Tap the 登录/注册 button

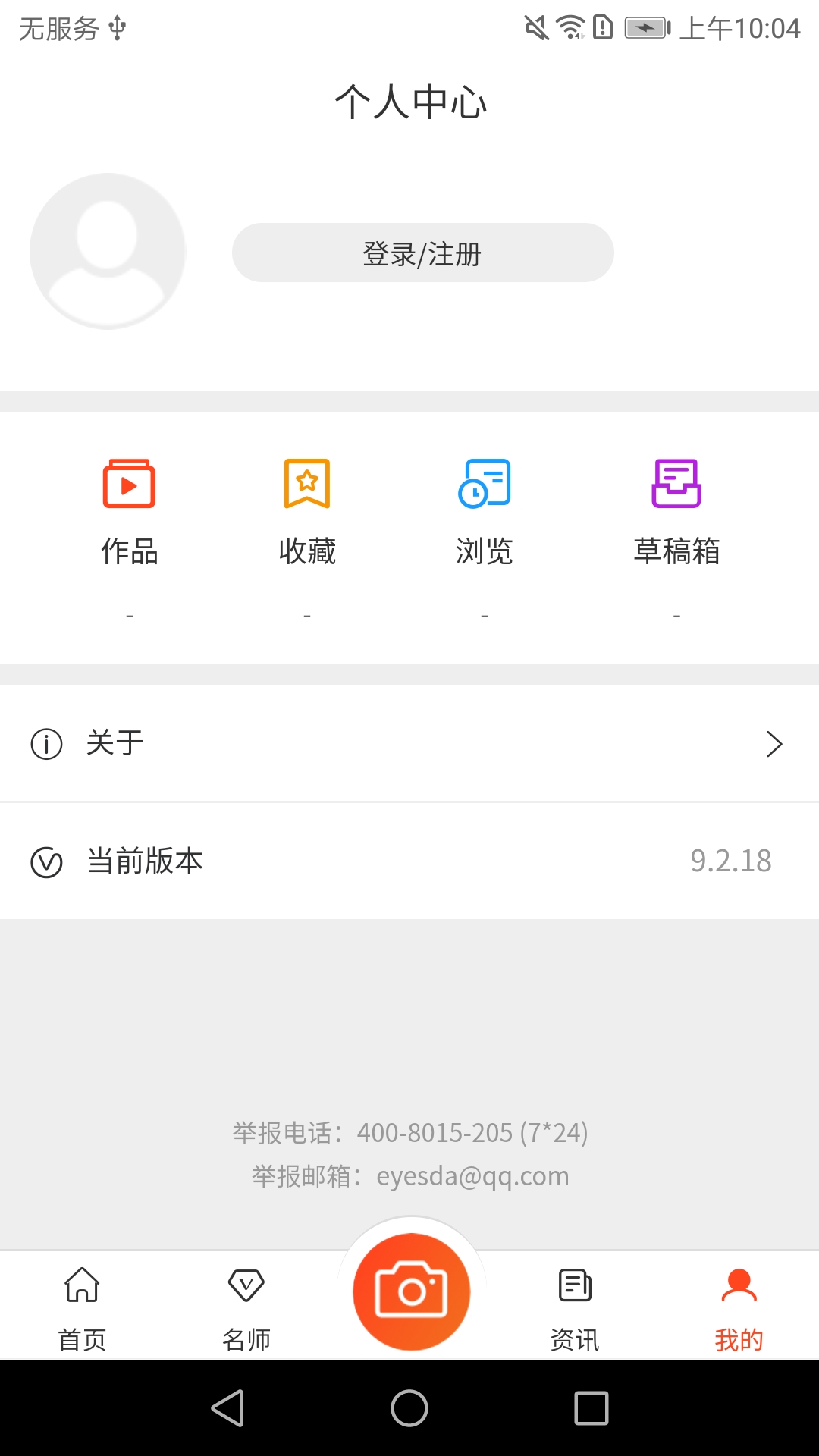[422, 253]
